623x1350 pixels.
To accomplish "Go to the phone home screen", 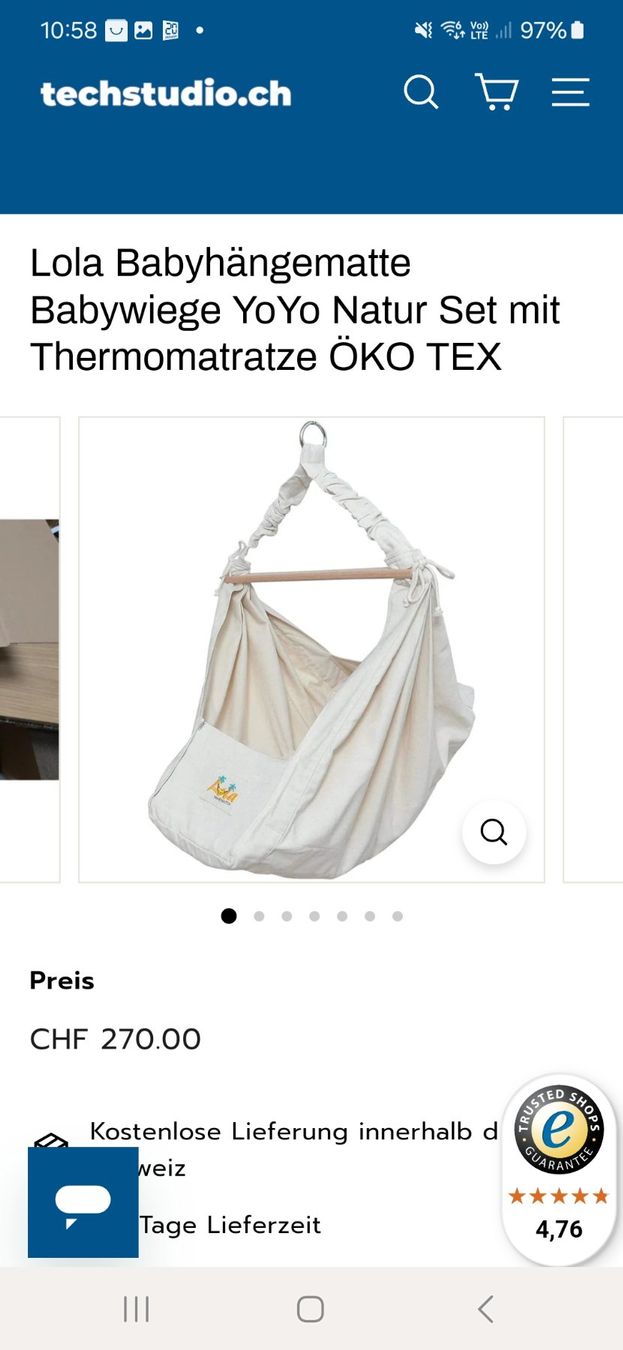I will coord(311,1309).
